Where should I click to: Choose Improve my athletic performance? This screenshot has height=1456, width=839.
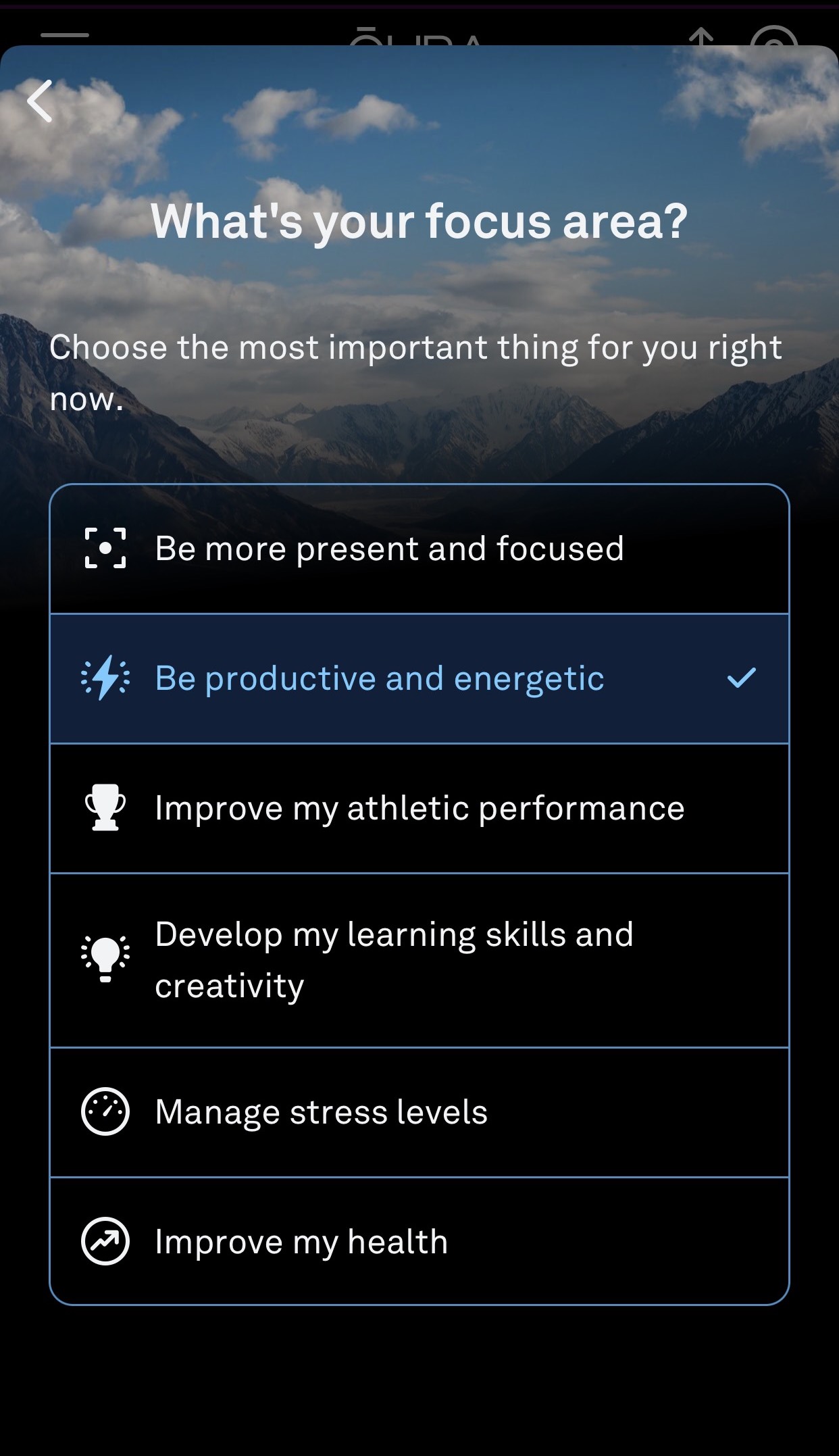[419, 808]
